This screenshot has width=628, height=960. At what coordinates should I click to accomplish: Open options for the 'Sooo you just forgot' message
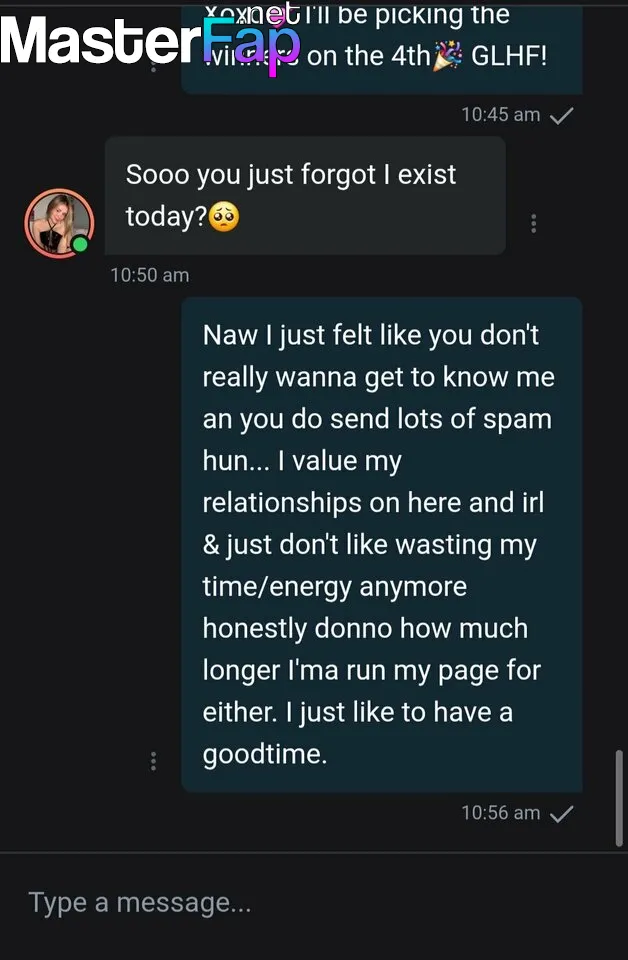pos(534,223)
